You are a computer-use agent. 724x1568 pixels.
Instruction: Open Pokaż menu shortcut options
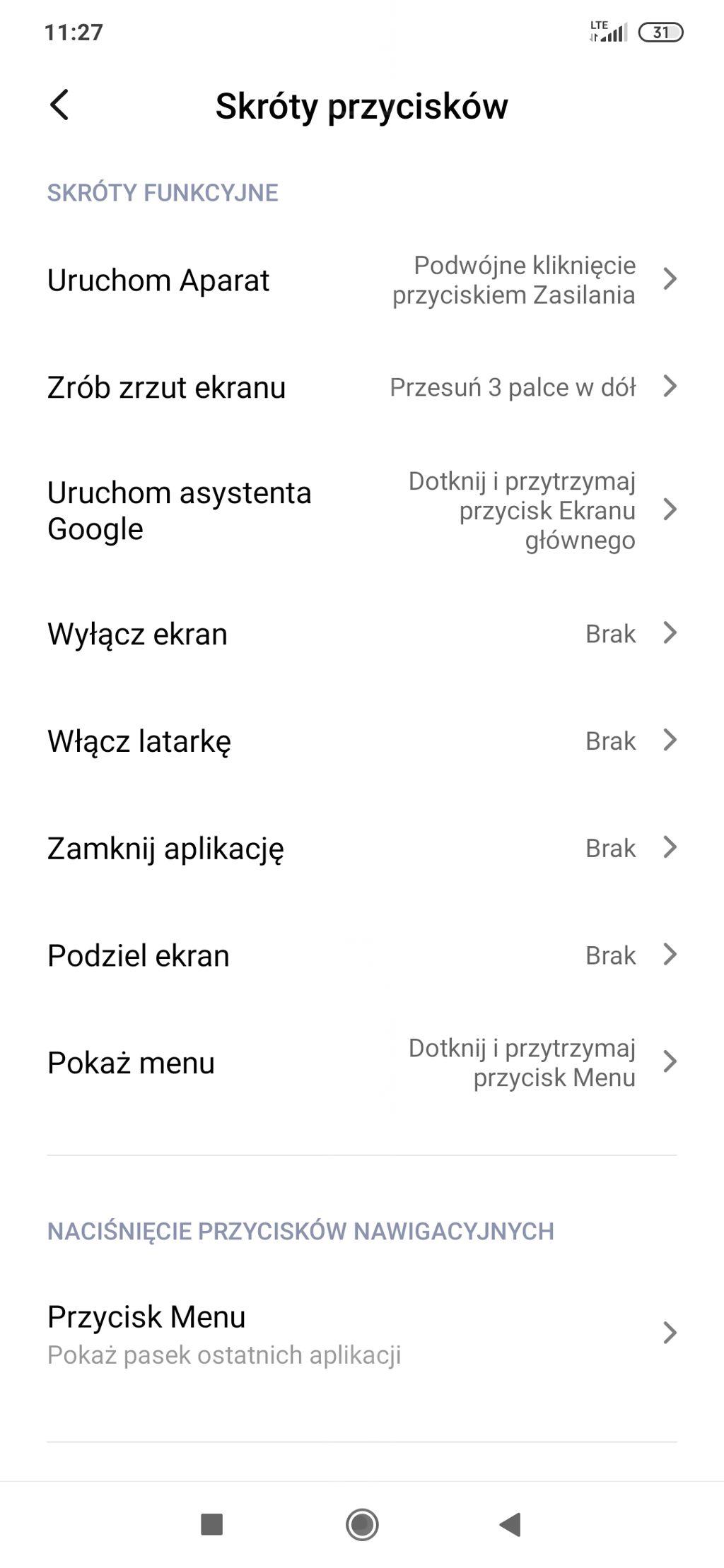pyautogui.click(x=361, y=1063)
